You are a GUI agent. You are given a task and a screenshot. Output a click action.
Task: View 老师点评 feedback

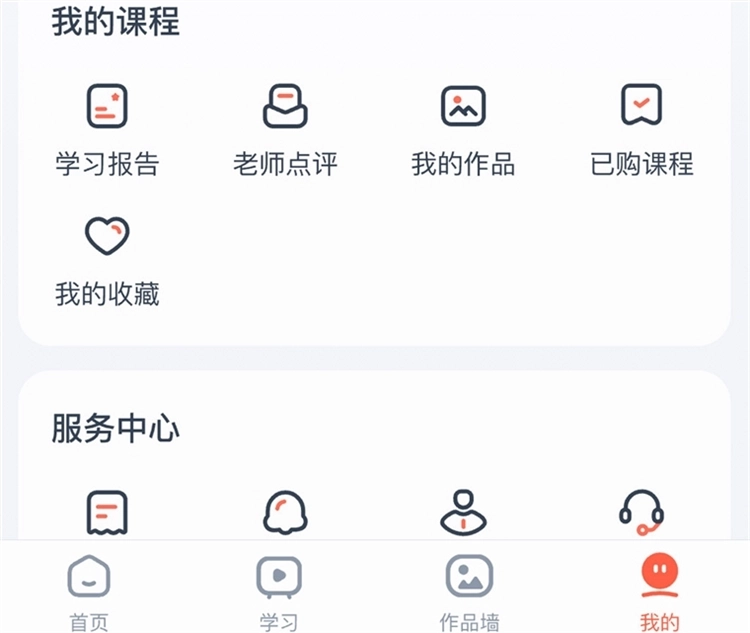pos(285,128)
